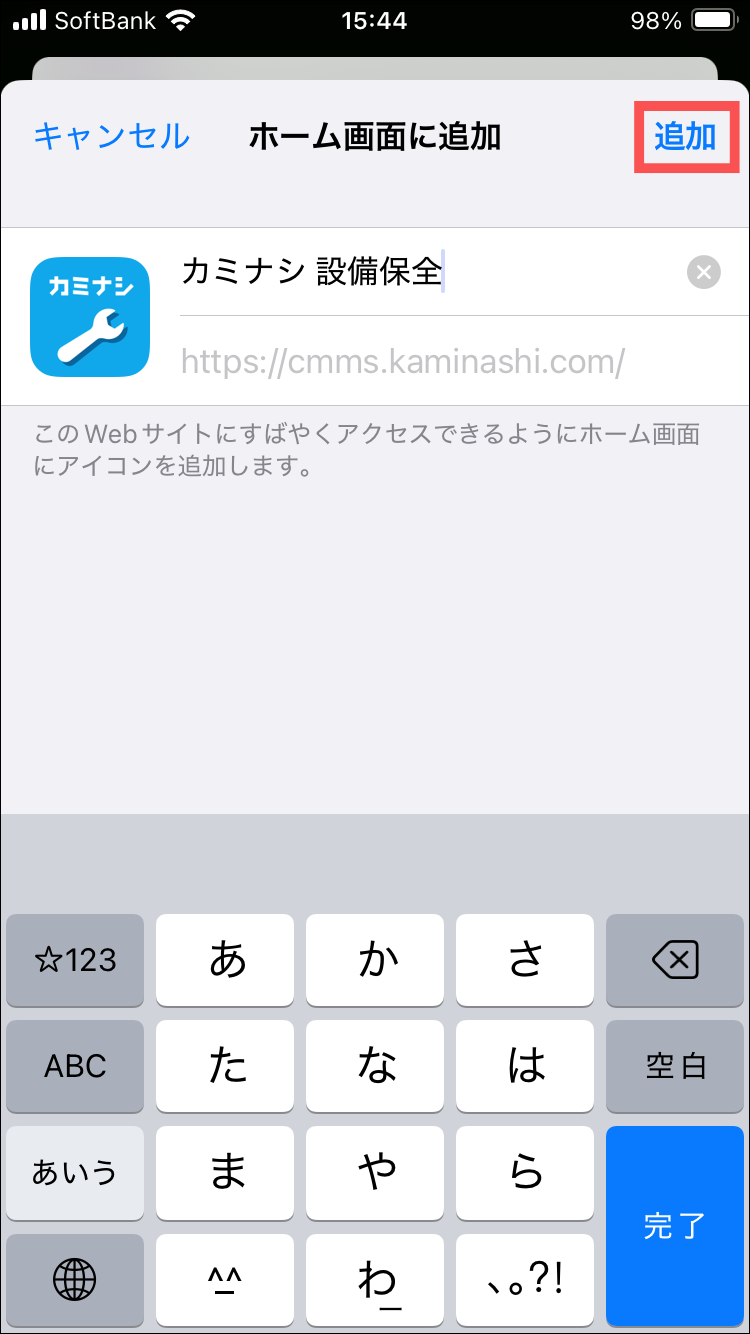Cancel with the キャンセル button
The image size is (750, 1334).
coord(111,136)
